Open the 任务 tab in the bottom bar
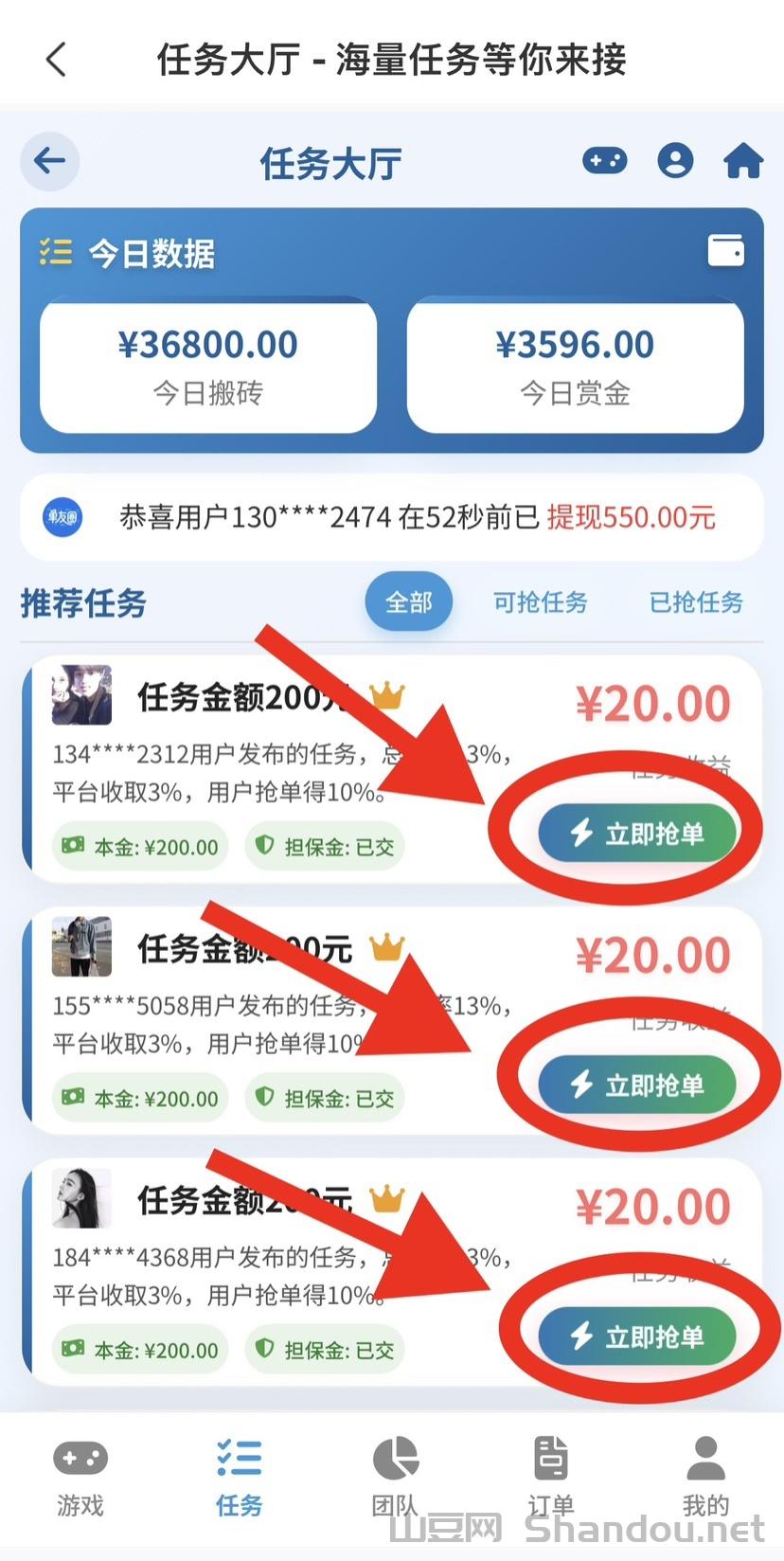The width and height of the screenshot is (784, 1561). click(239, 1478)
